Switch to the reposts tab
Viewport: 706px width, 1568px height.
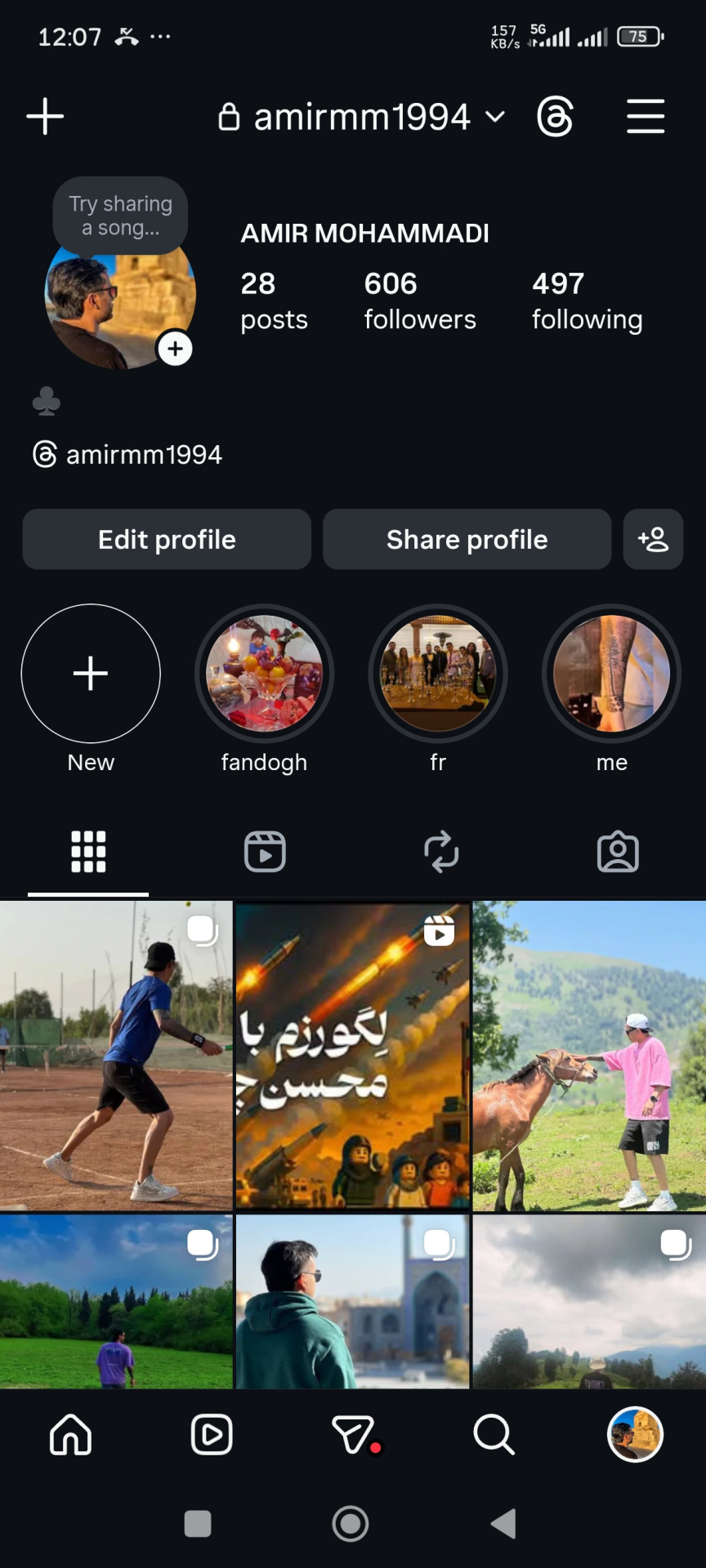click(x=441, y=853)
